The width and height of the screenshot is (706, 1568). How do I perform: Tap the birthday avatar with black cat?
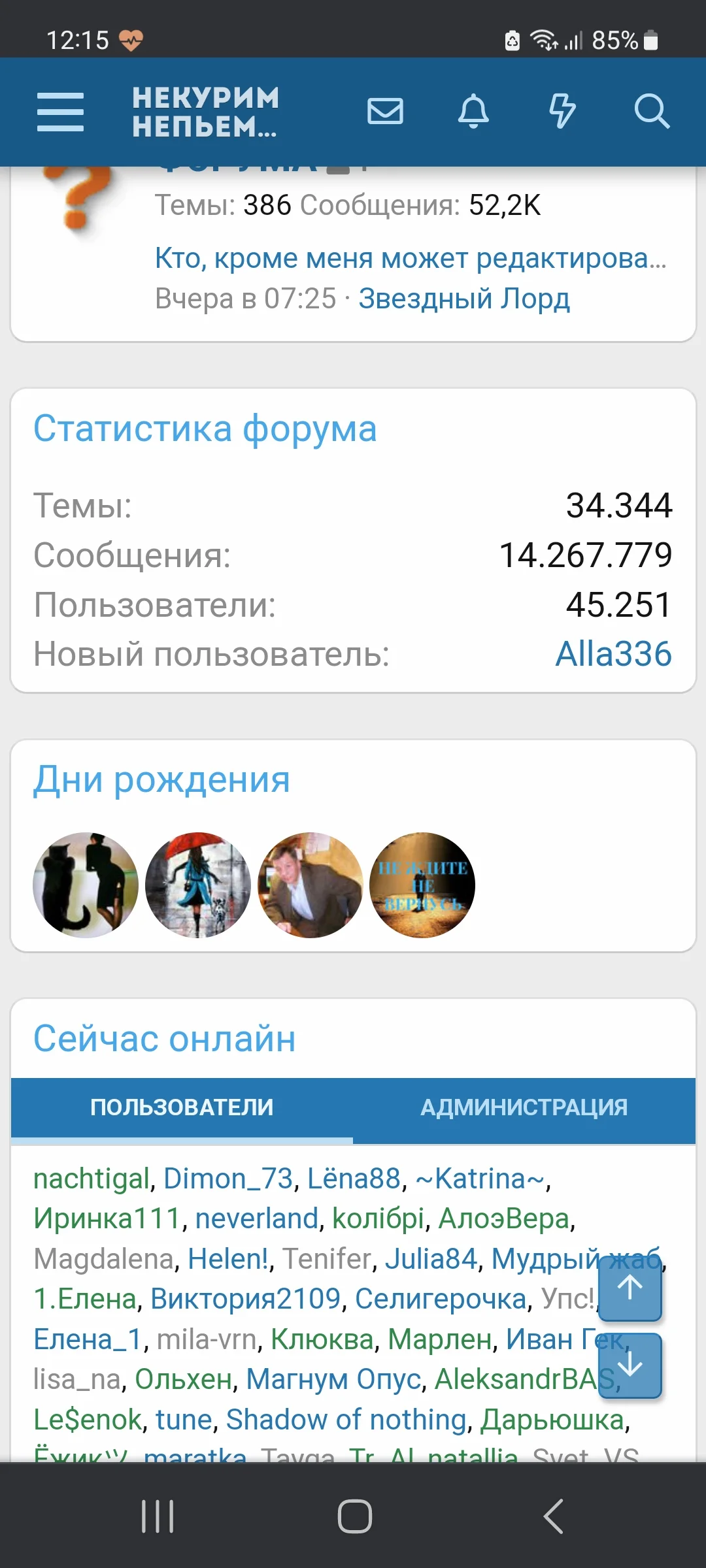pyautogui.click(x=87, y=885)
